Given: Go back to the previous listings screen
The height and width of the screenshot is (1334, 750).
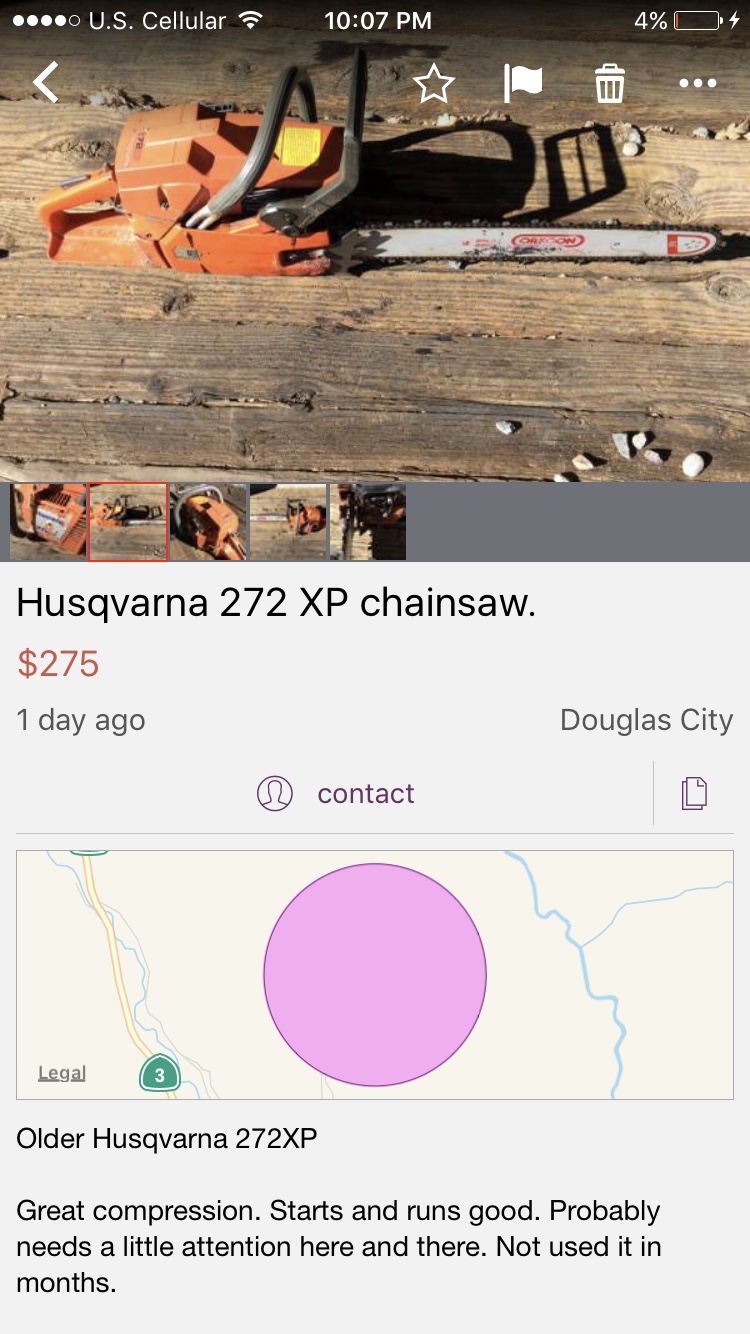Looking at the screenshot, I should 46,83.
